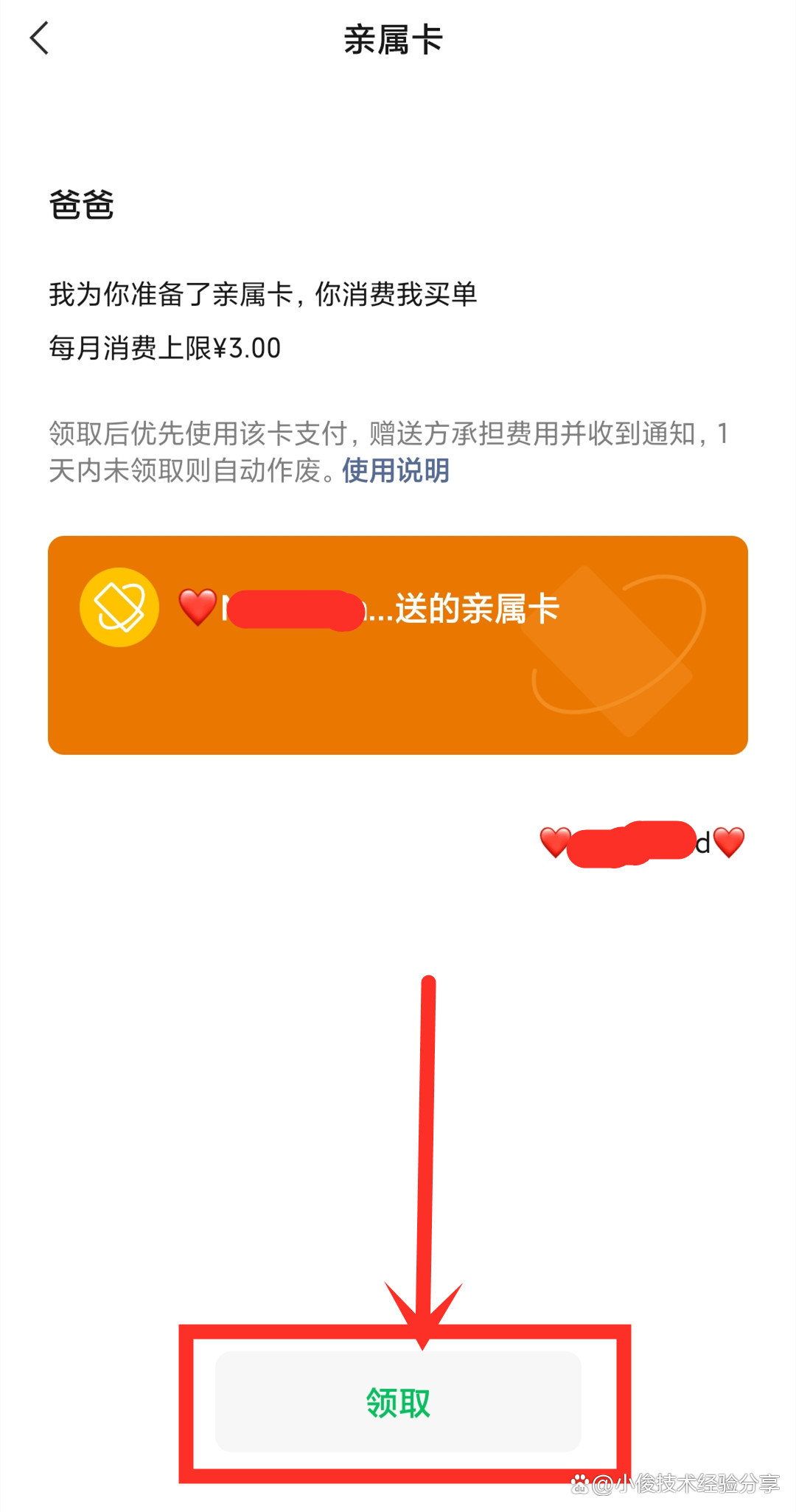This screenshot has height=1512, width=796.
Task: Tap the orange 亲属卡 card banner
Action: (x=398, y=645)
